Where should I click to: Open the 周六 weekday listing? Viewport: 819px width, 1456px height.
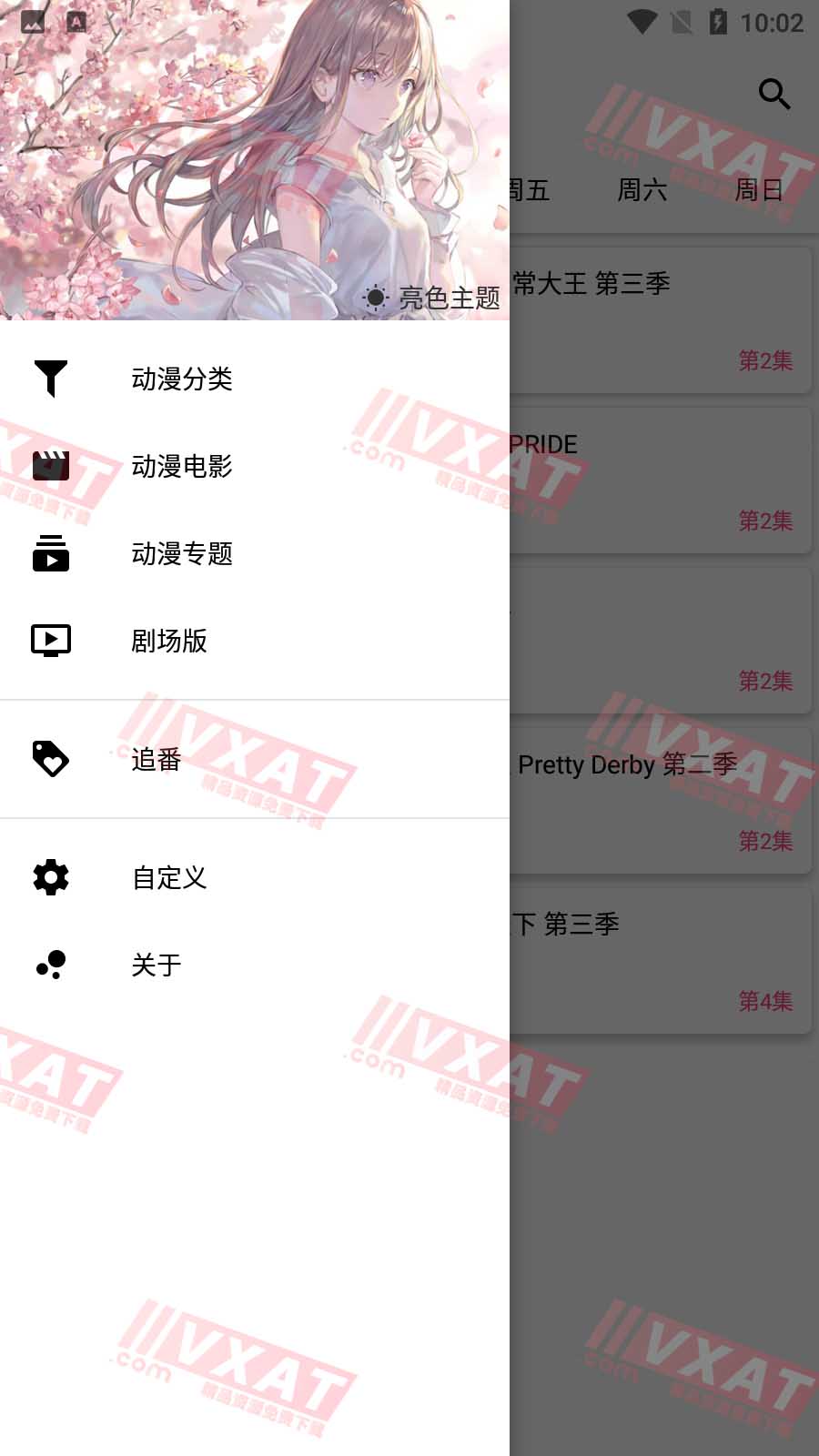pyautogui.click(x=642, y=191)
